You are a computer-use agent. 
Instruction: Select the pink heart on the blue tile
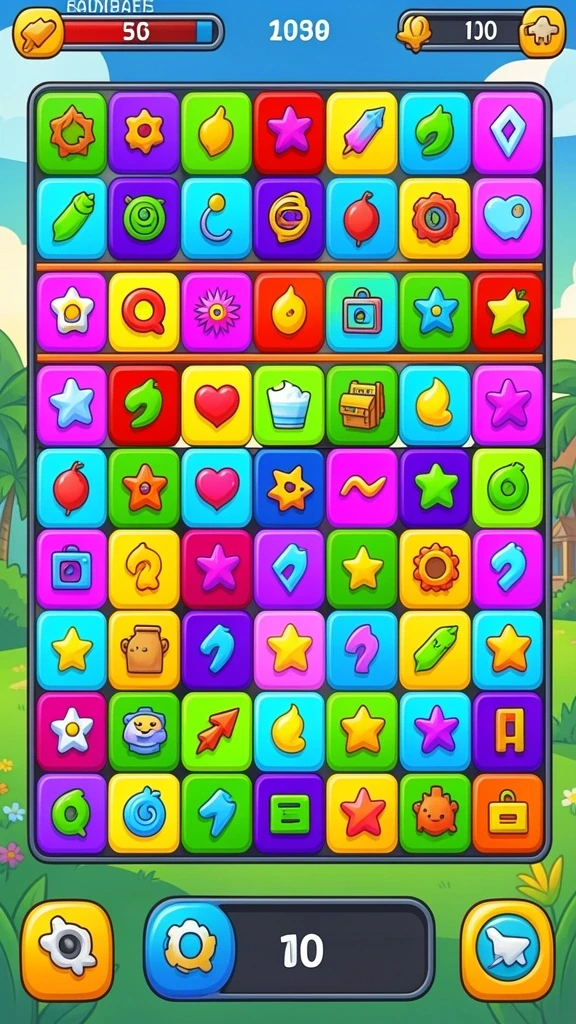point(216,488)
